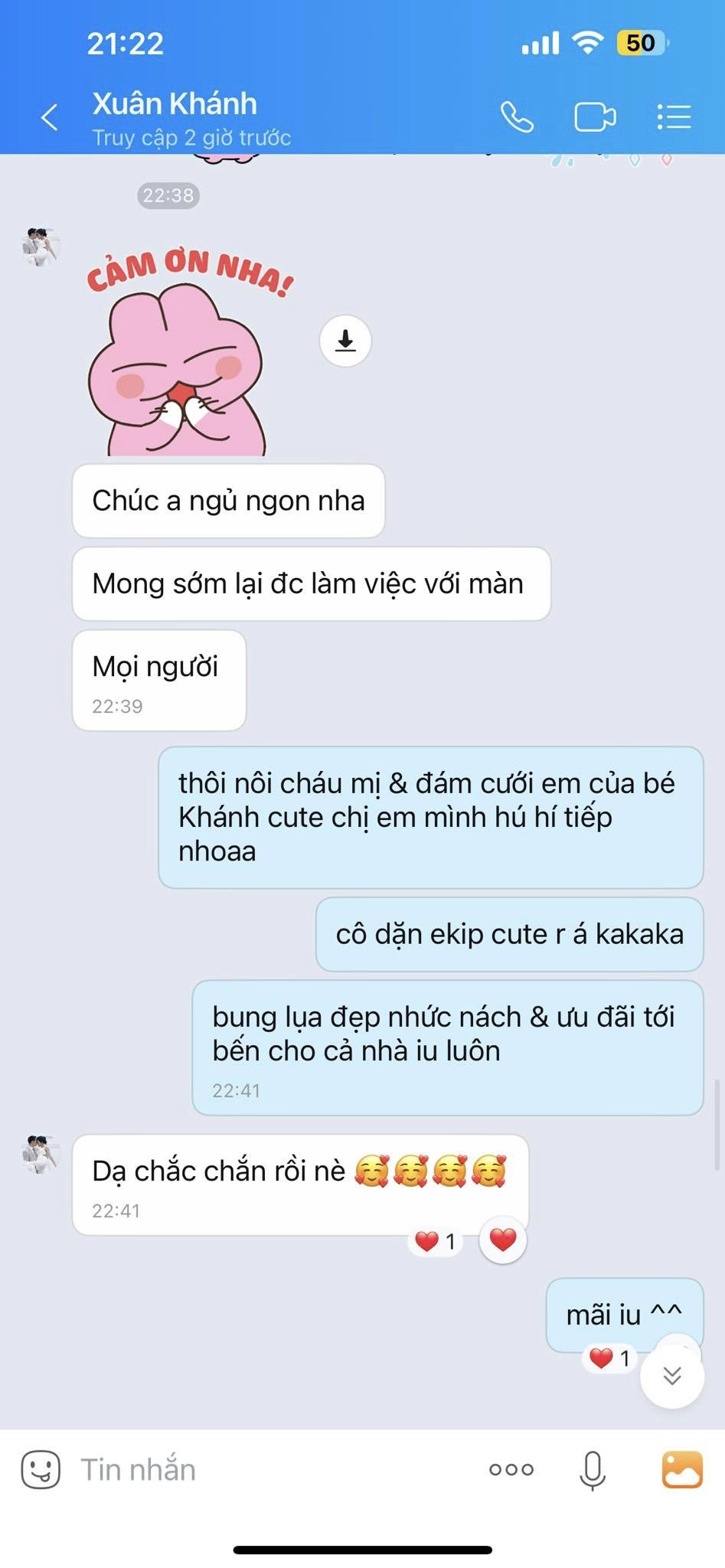Download the "Cảm ơn nha" sticker

345,341
